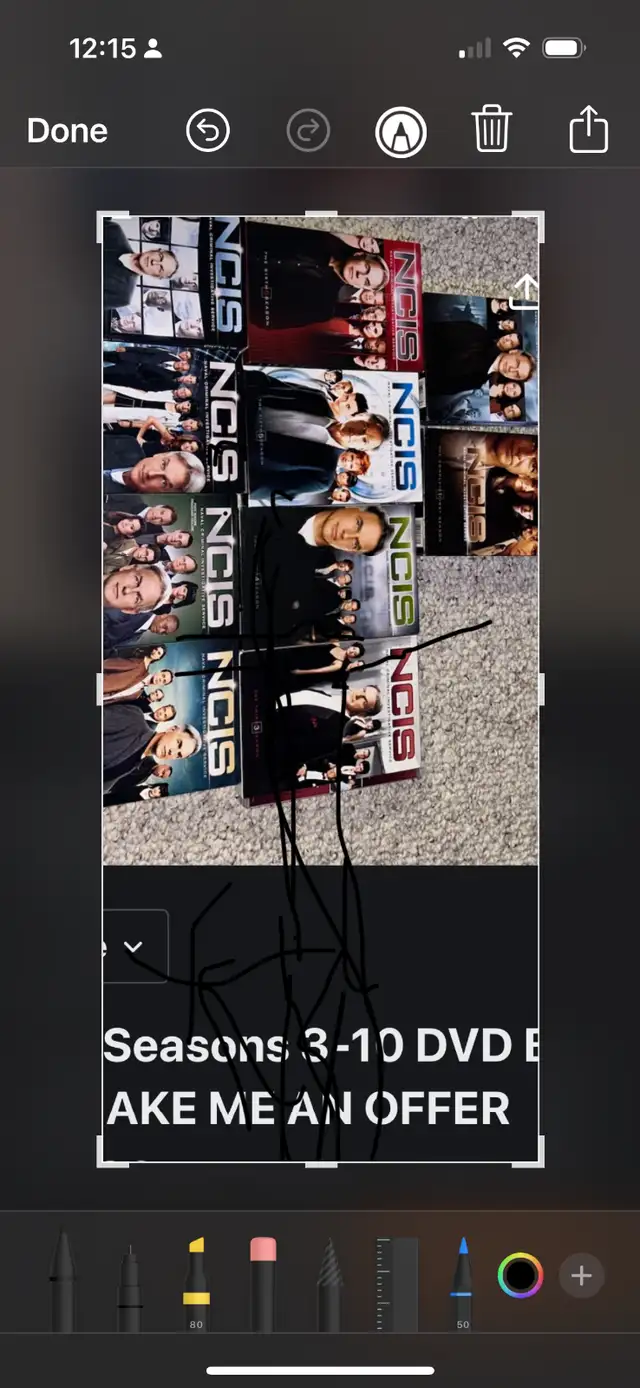The image size is (640, 1388).
Task: Select the grey crayon tool
Action: click(330, 1285)
